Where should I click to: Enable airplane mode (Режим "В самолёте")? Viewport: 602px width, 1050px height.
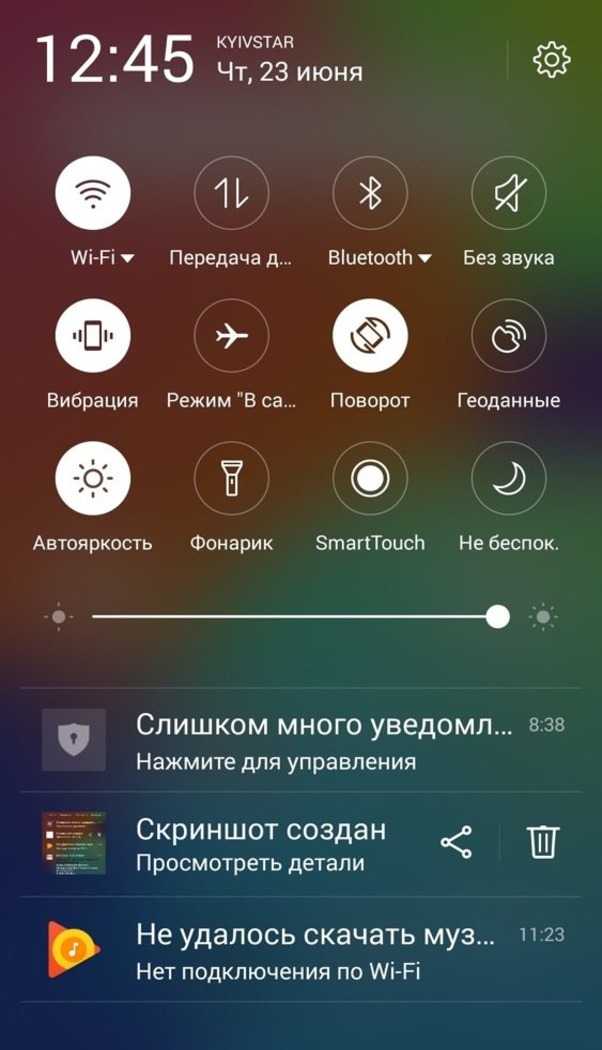click(x=231, y=337)
